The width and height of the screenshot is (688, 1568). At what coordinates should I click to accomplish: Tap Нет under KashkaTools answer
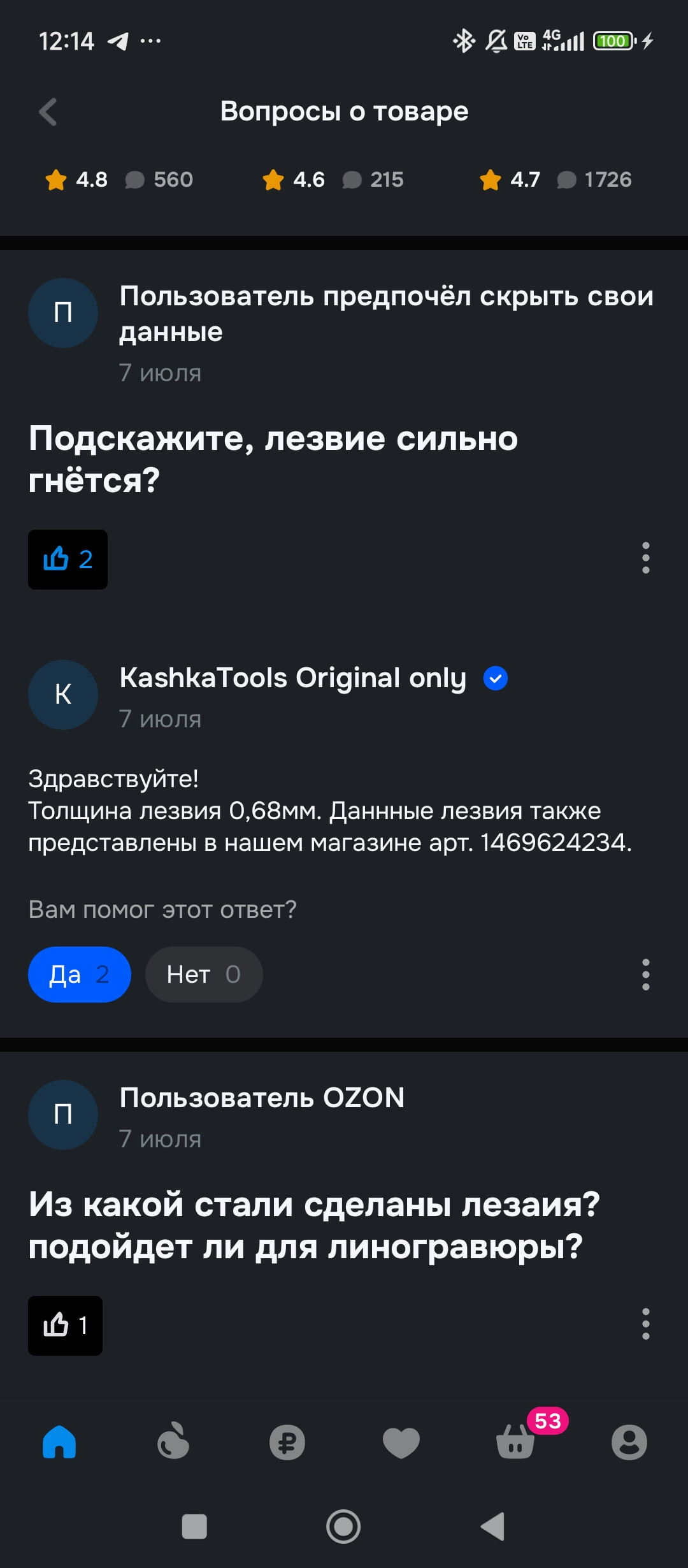coord(203,975)
